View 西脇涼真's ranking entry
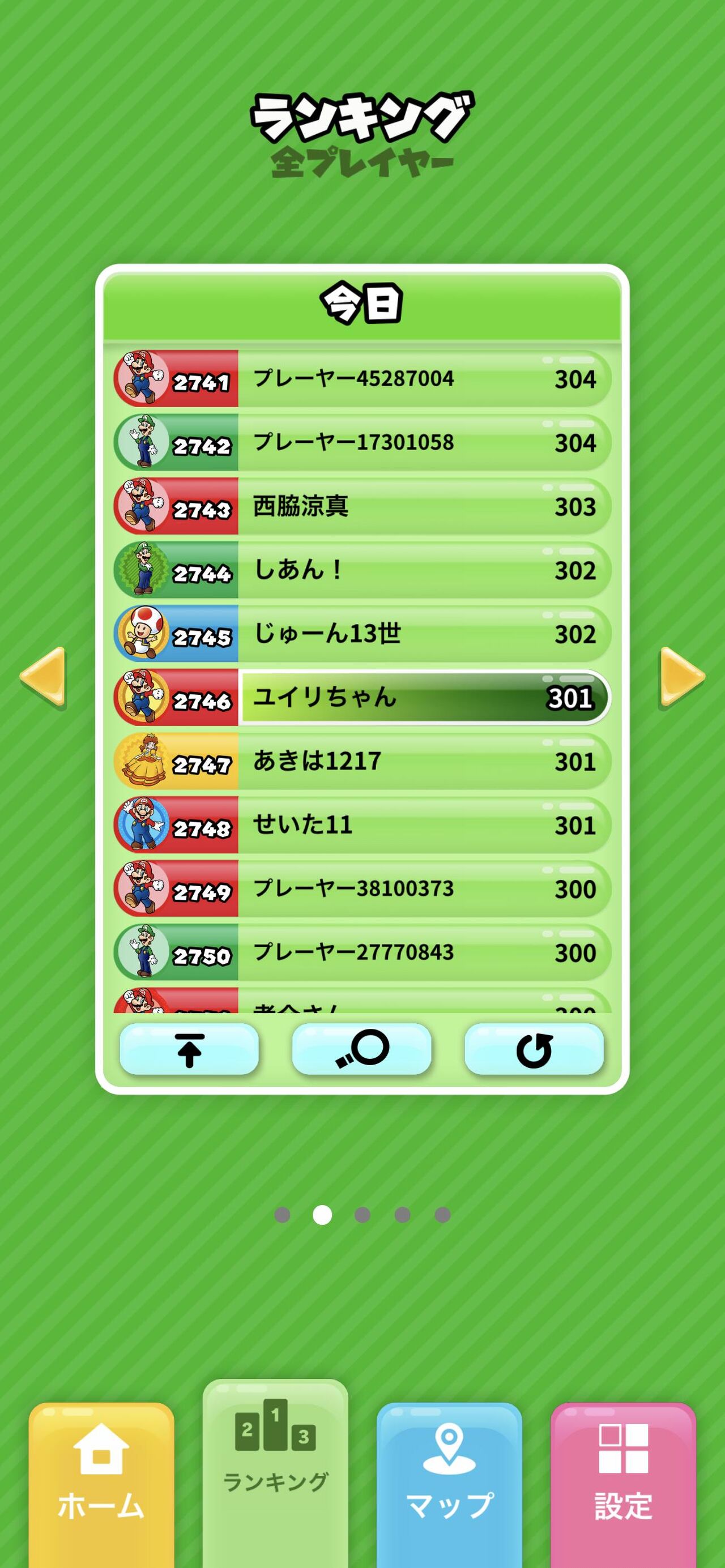The image size is (725, 1568). [x=362, y=506]
